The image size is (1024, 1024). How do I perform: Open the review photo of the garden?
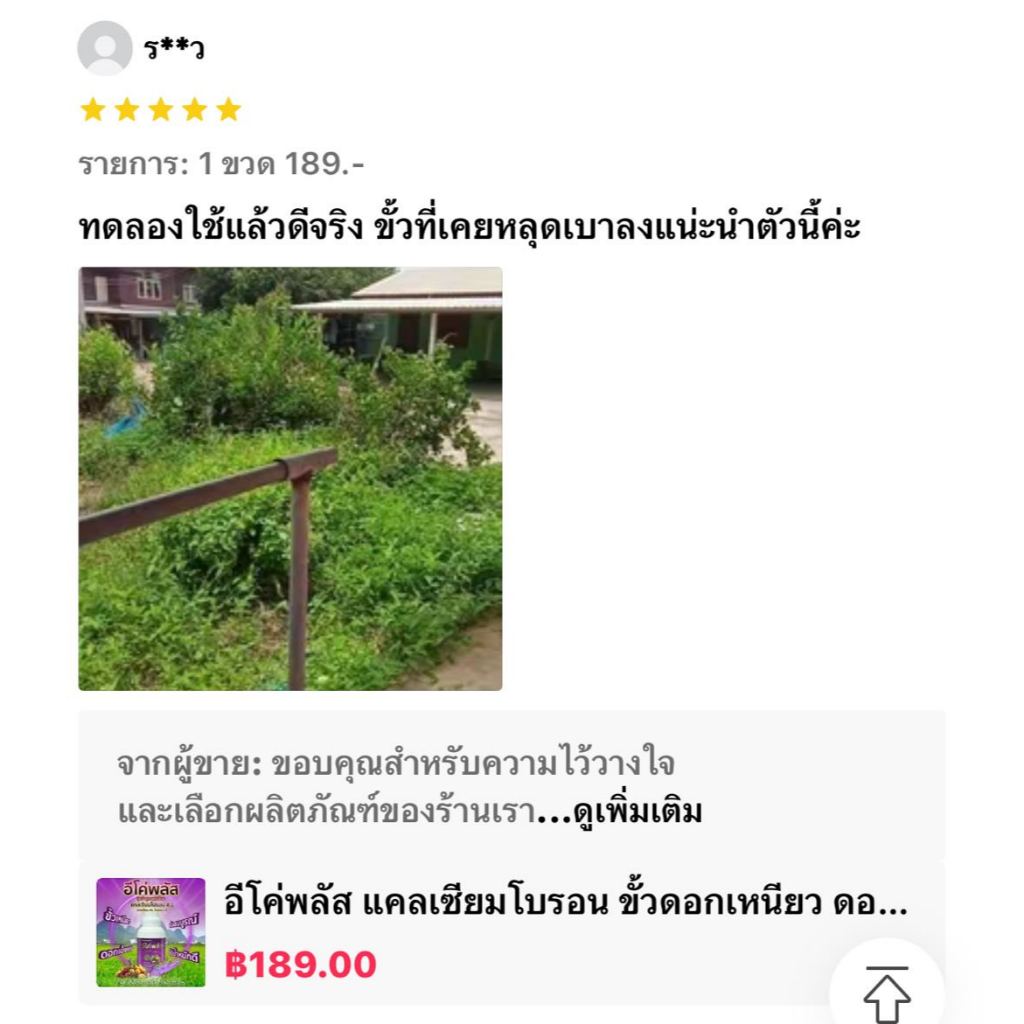click(x=291, y=479)
